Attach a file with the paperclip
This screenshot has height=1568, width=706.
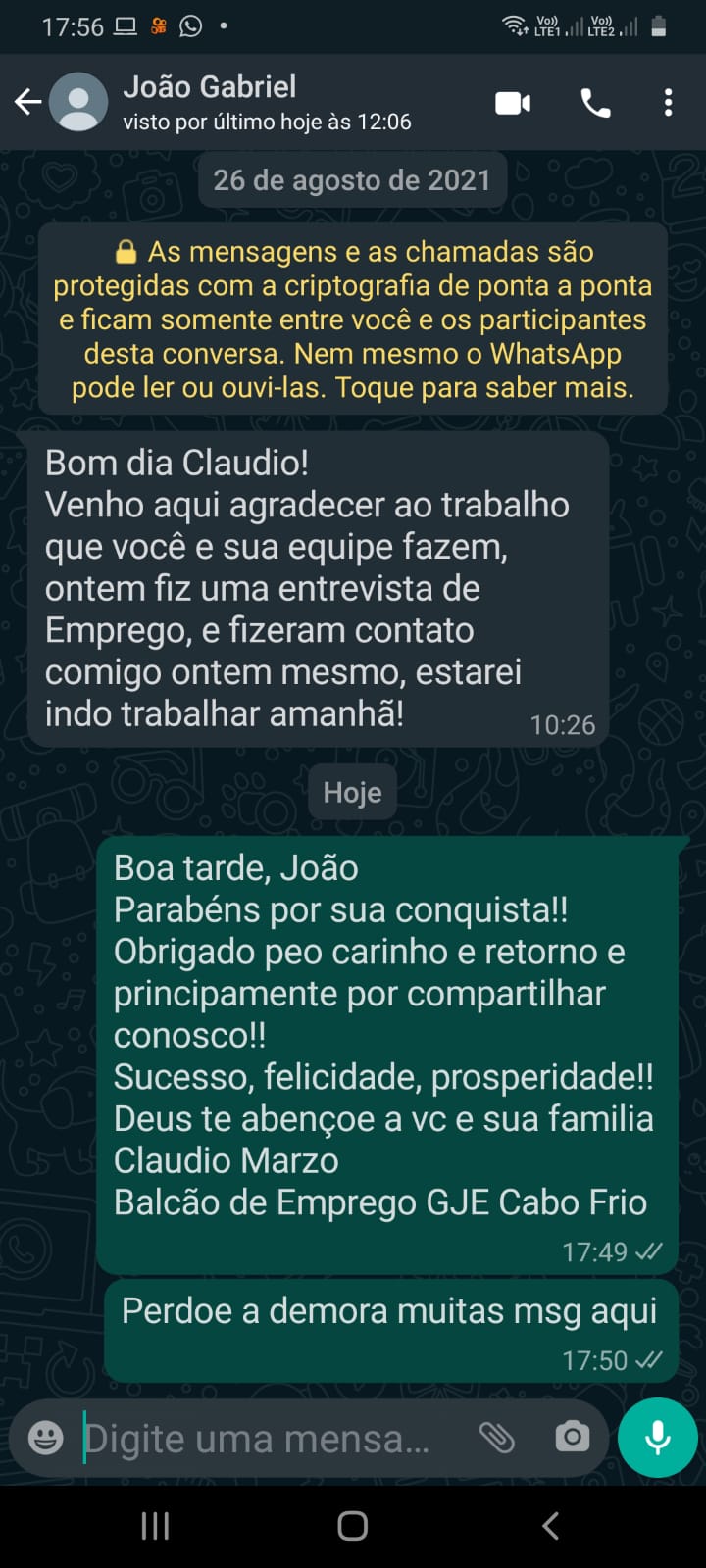[x=497, y=1438]
